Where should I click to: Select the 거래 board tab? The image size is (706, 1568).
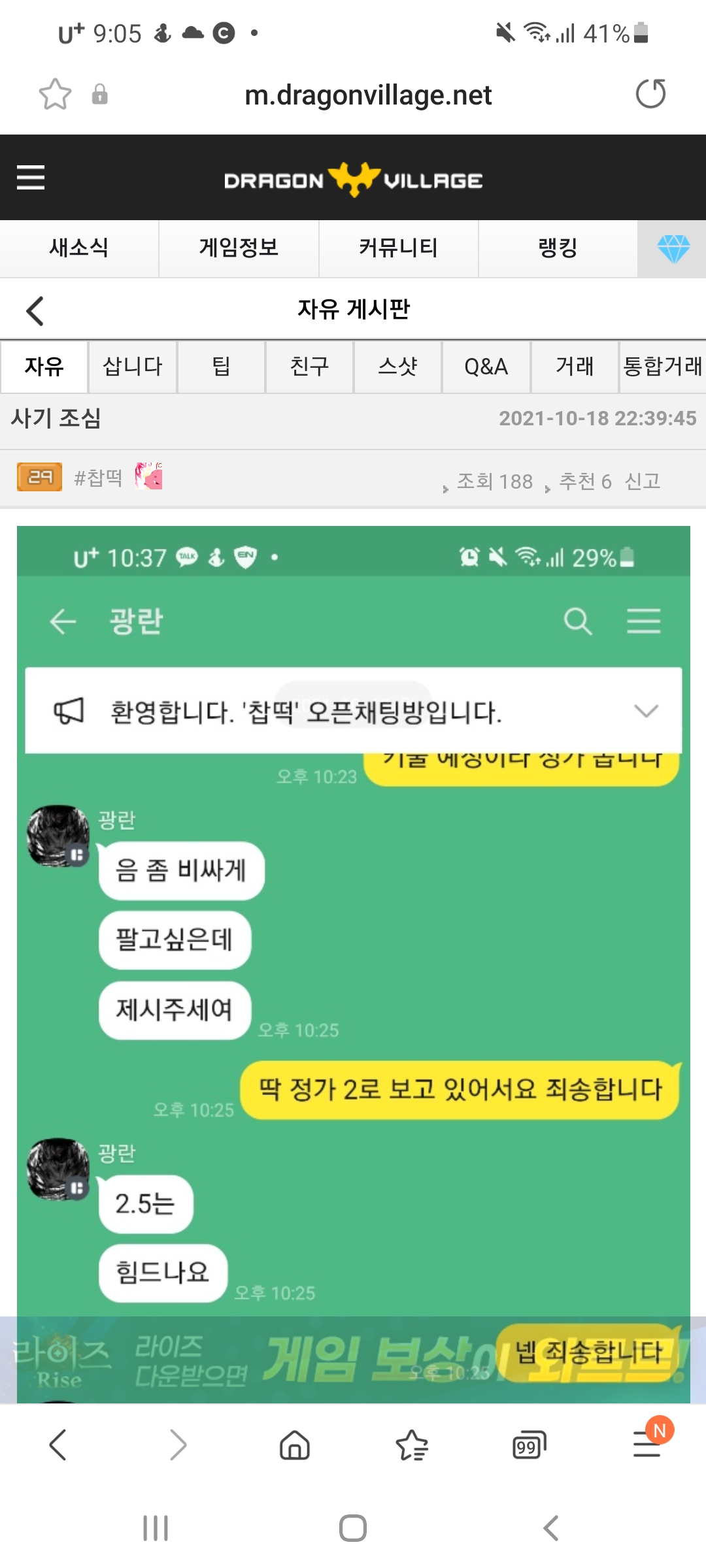tap(575, 367)
